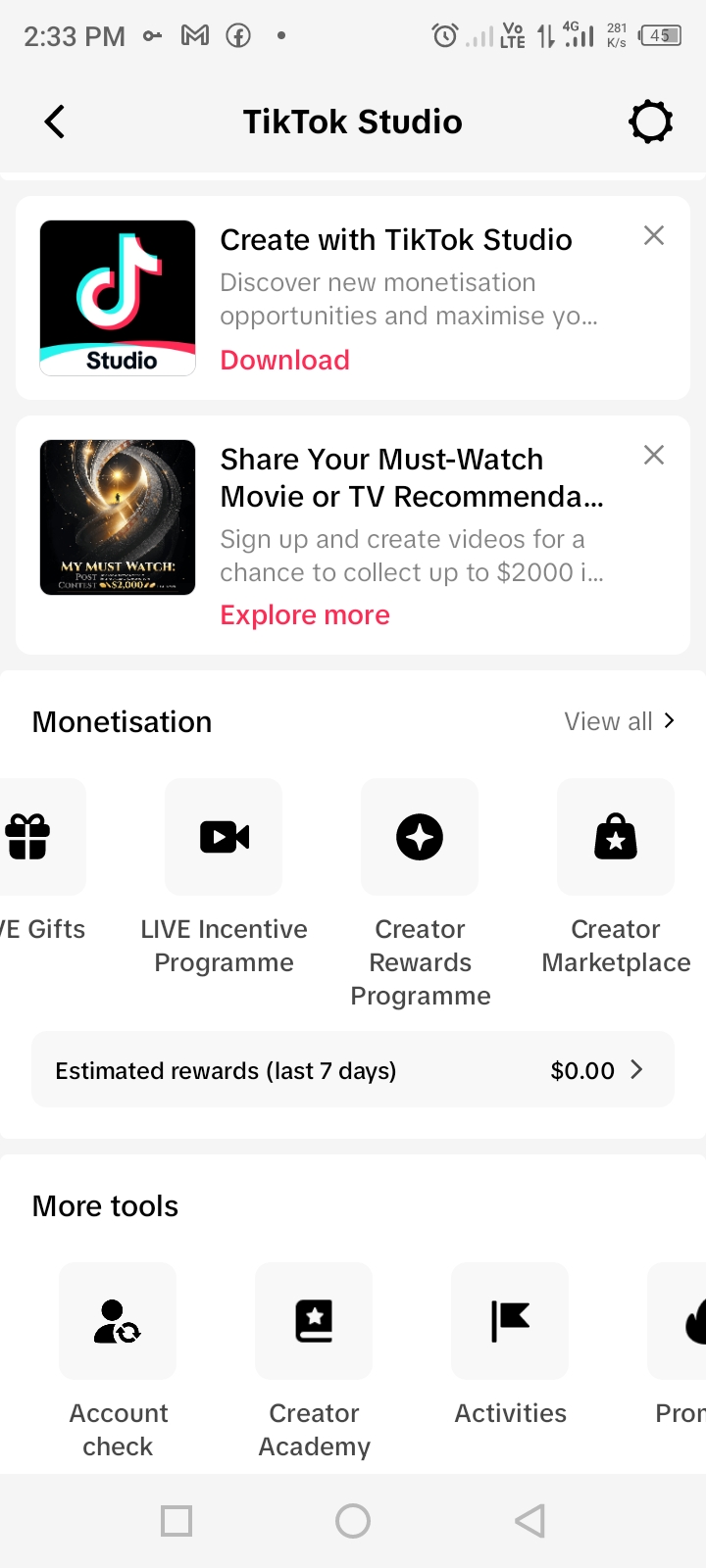Open the settings gear icon
This screenshot has height=1568, width=706.
pyautogui.click(x=650, y=122)
